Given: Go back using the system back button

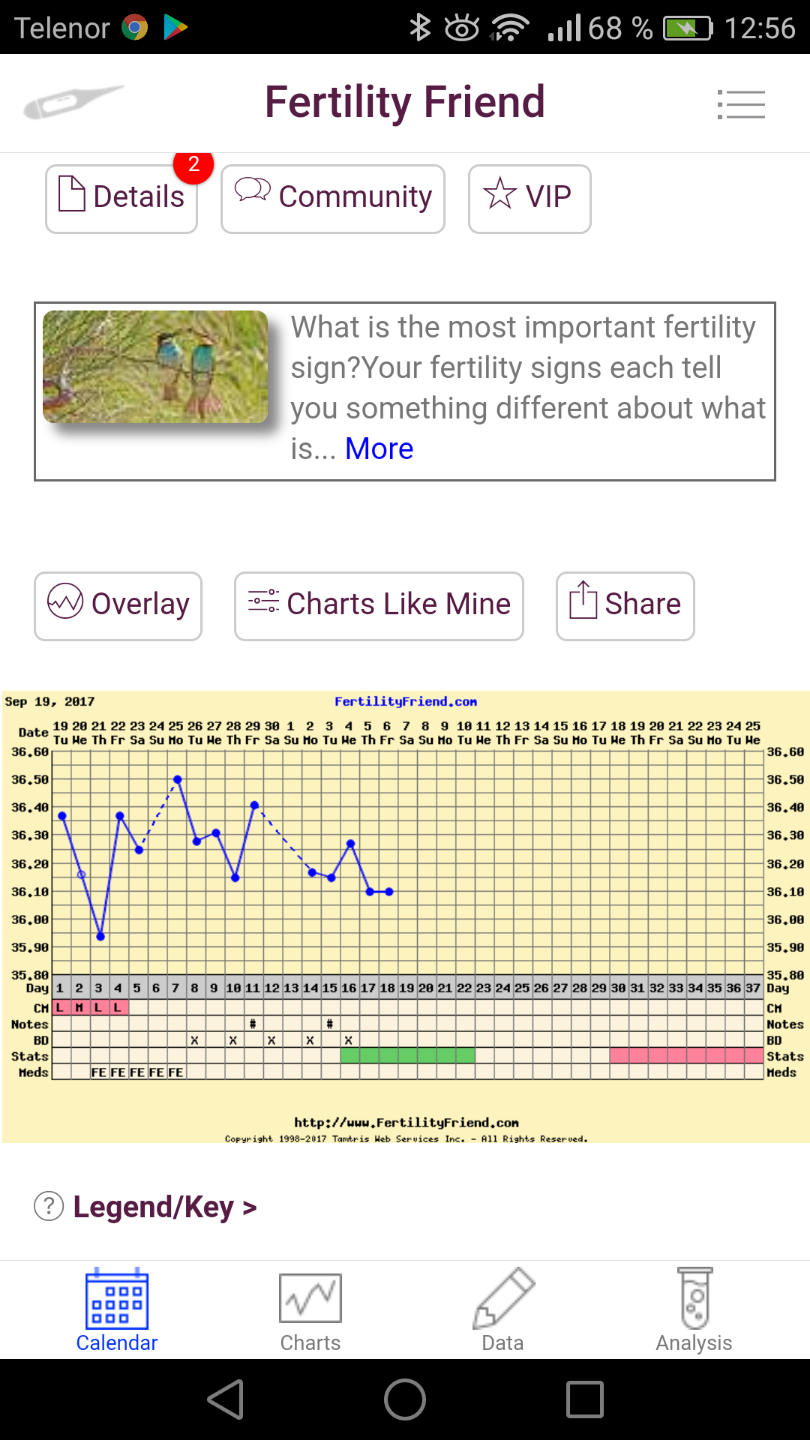Looking at the screenshot, I should click(x=225, y=1399).
